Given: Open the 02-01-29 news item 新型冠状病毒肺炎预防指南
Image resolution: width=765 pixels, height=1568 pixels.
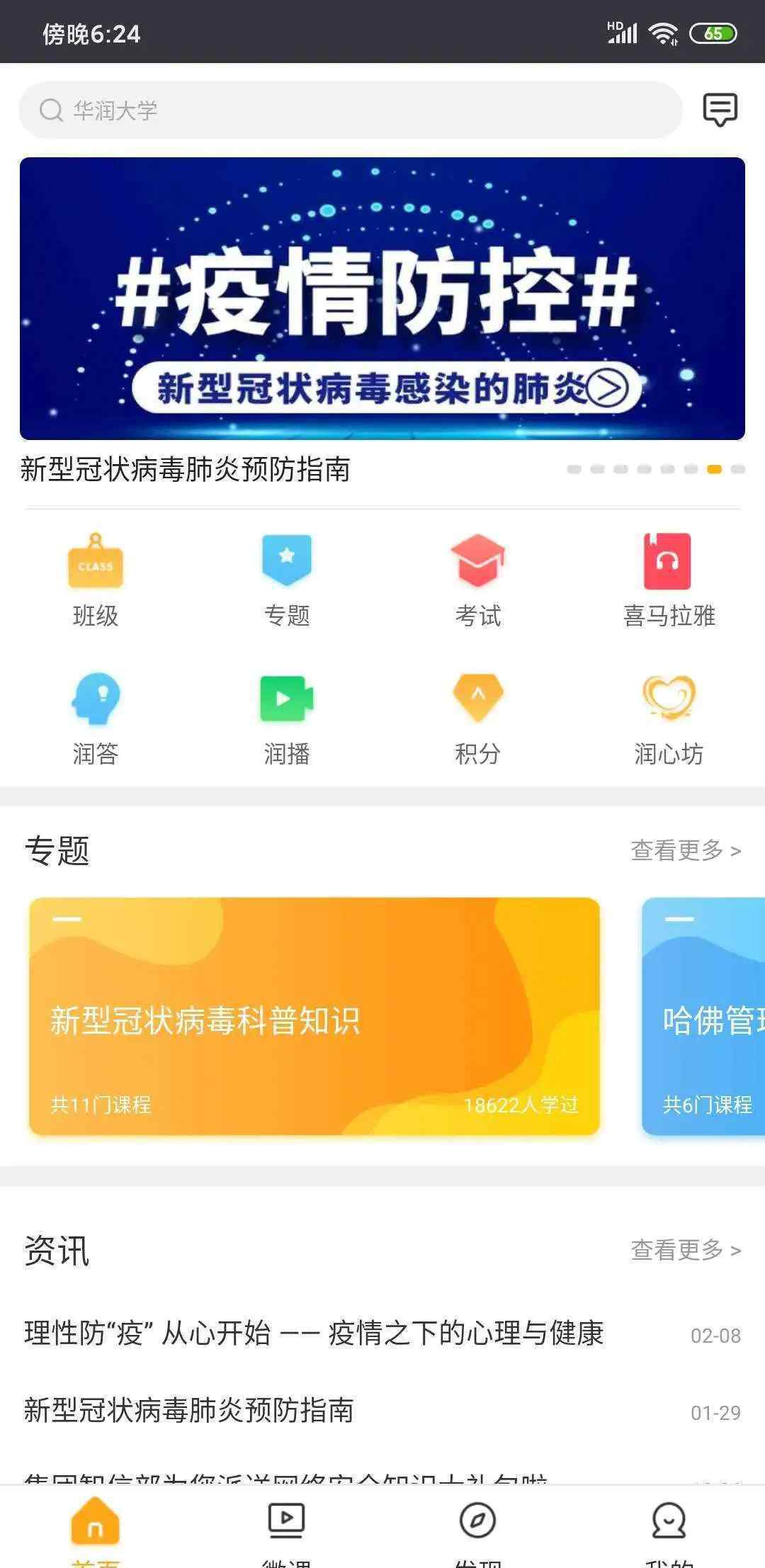Looking at the screenshot, I should point(189,1410).
